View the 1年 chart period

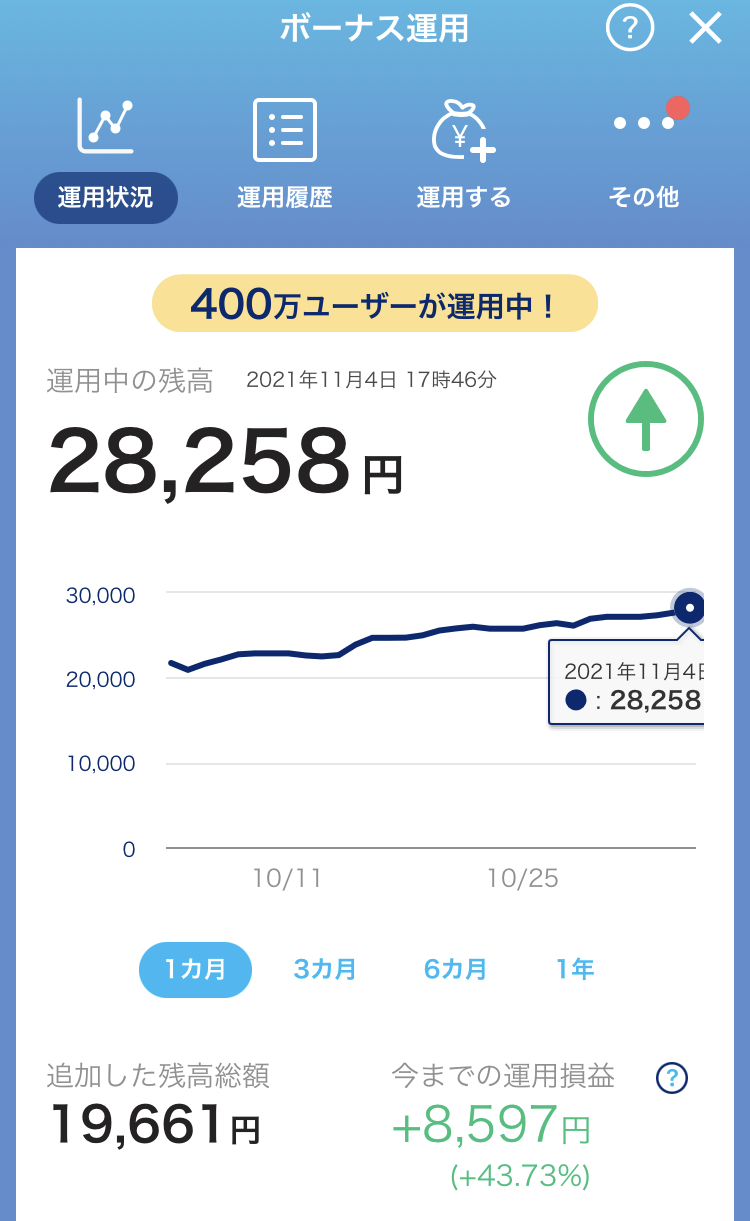(575, 969)
